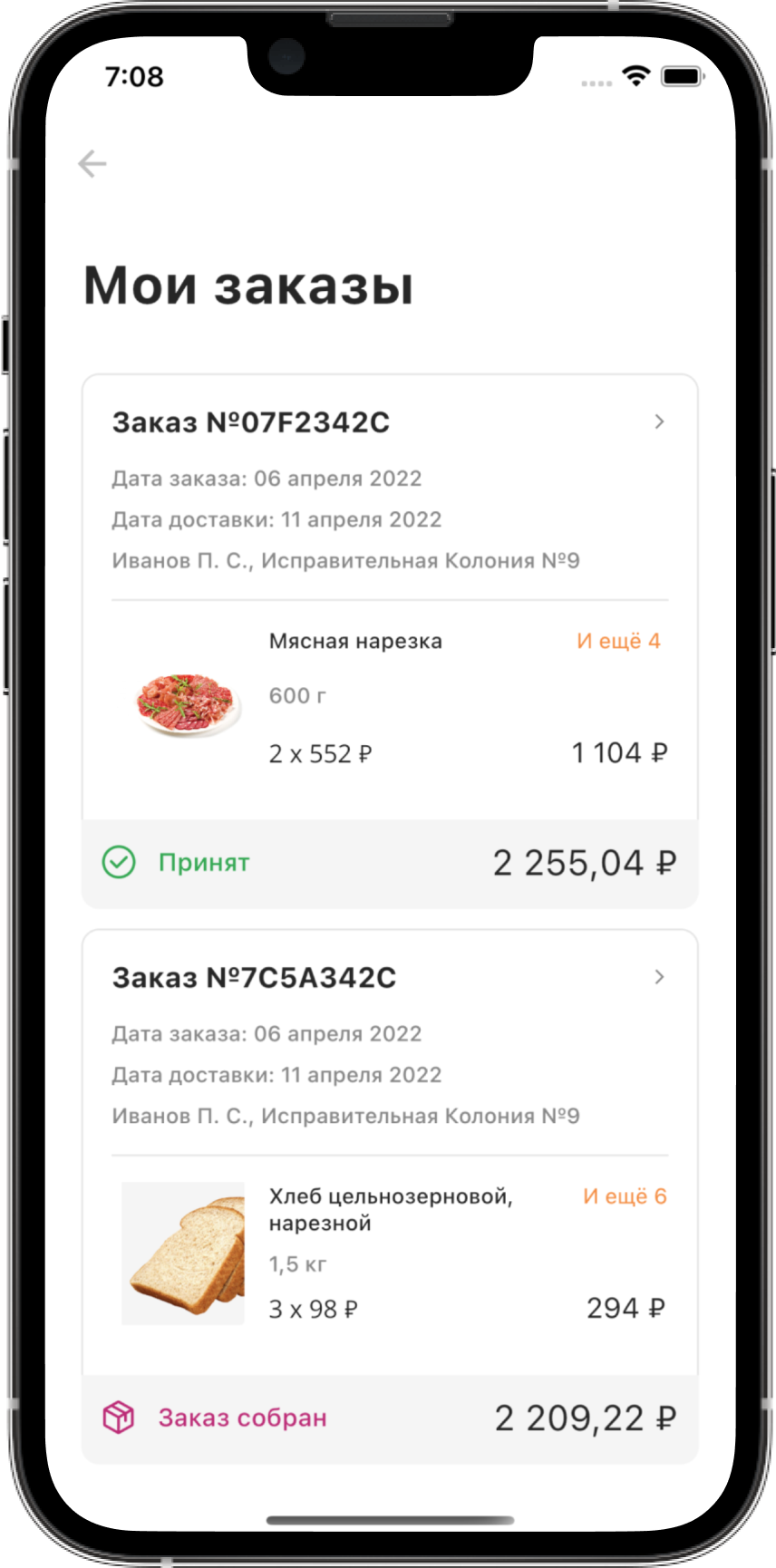Image resolution: width=776 pixels, height=1568 pixels.
Task: Click the pink package icon for assembled order
Action: (x=119, y=1417)
